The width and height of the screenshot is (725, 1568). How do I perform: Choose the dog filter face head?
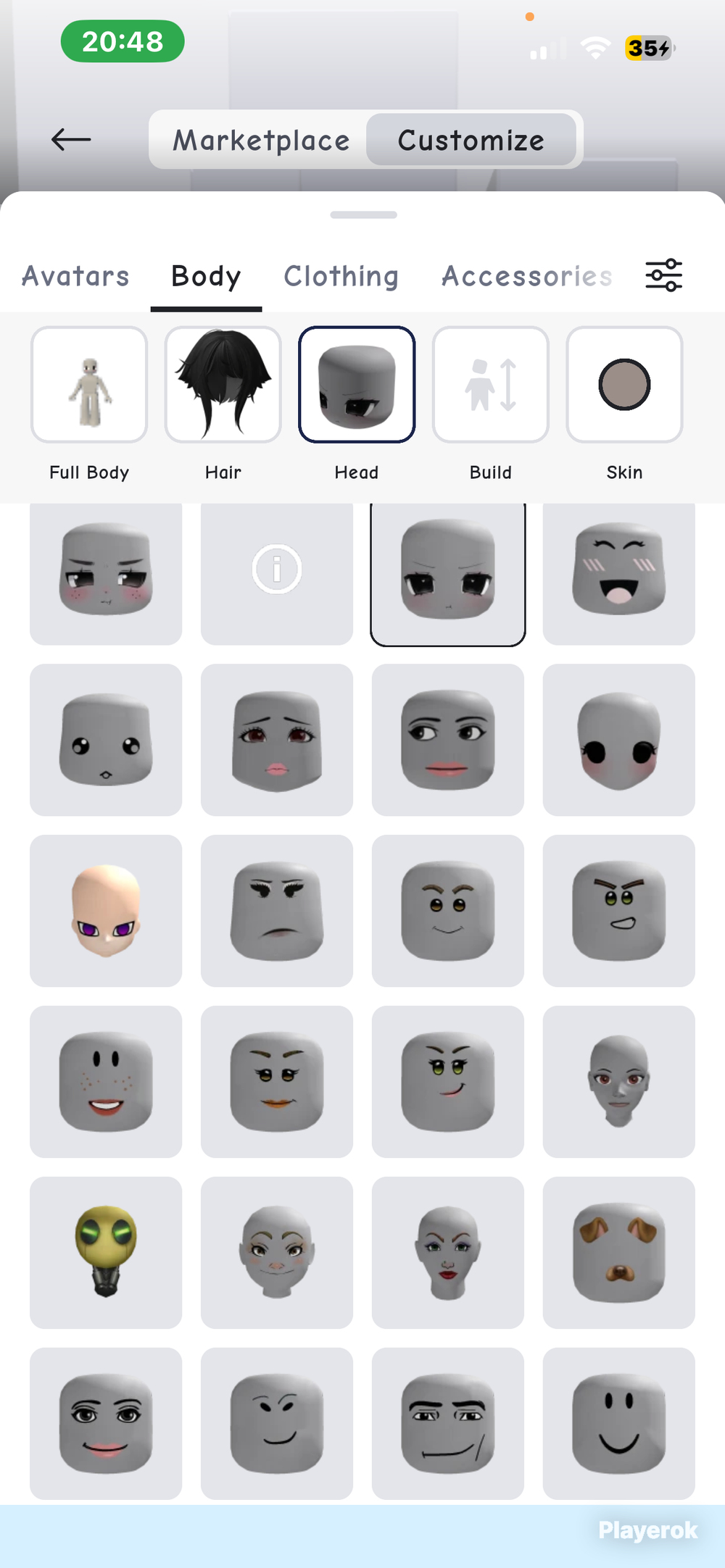619,1253
